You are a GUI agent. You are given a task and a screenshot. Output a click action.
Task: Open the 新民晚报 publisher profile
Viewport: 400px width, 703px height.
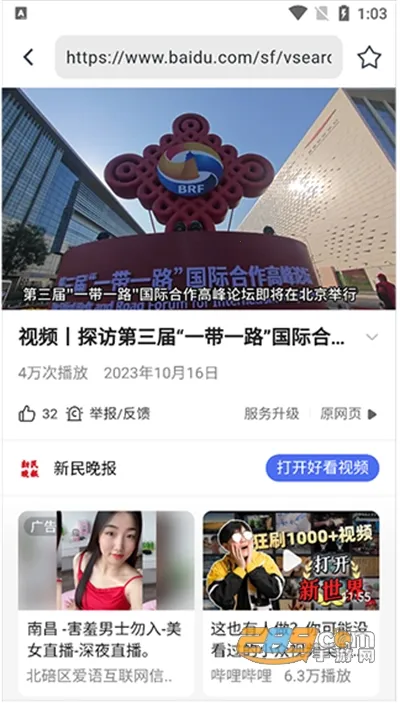[x=68, y=469]
